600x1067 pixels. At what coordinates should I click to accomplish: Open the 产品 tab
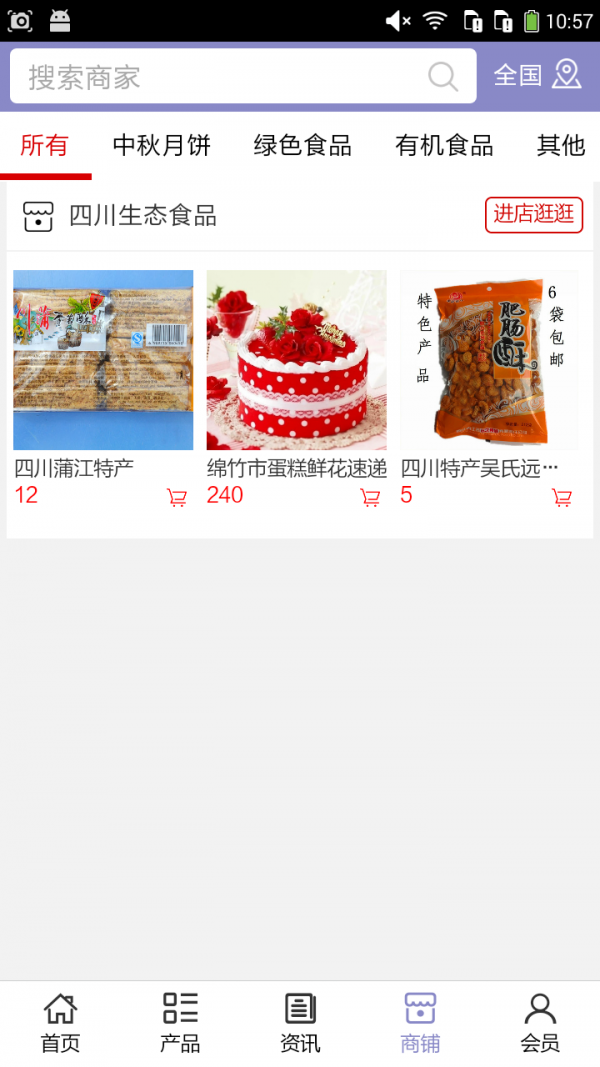[180, 1023]
